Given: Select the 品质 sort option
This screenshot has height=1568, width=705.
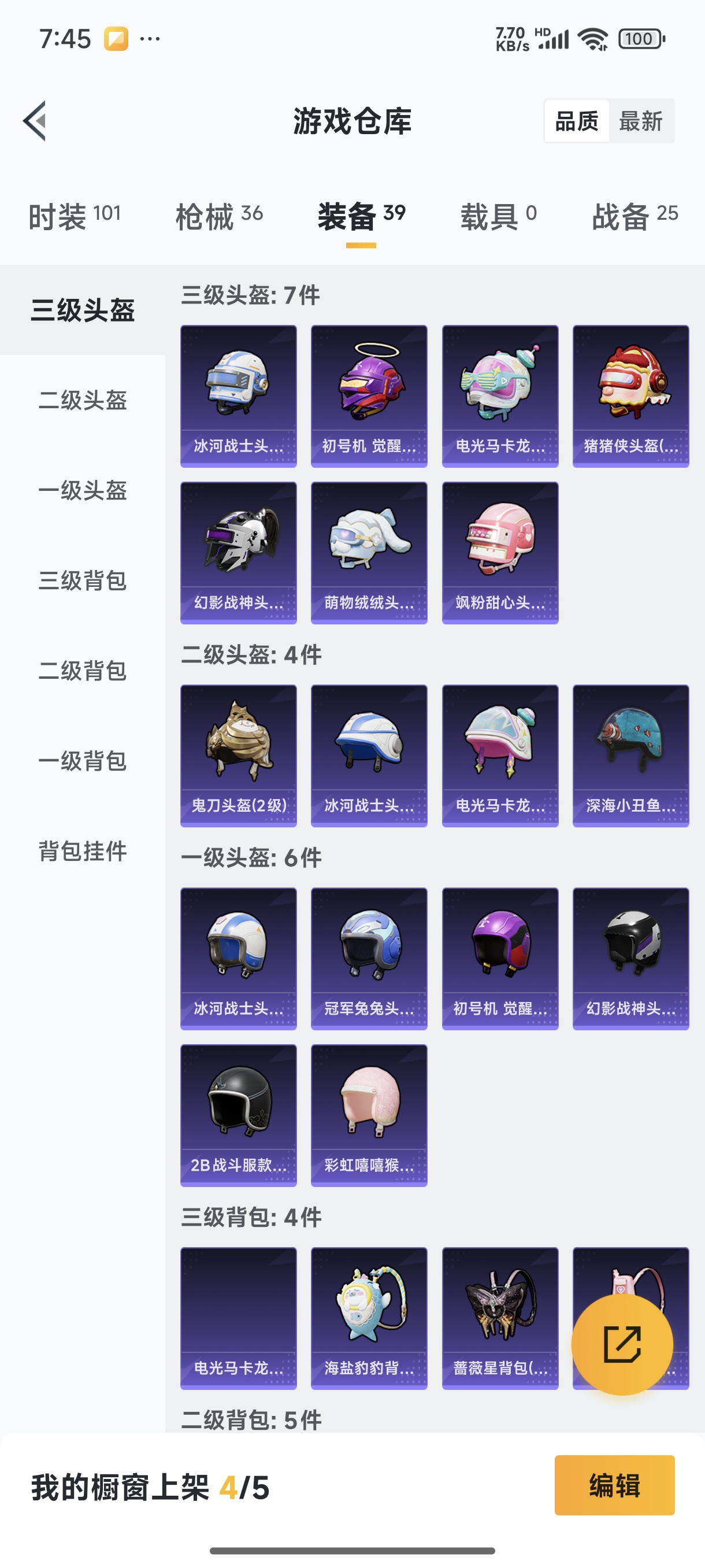Looking at the screenshot, I should [577, 121].
